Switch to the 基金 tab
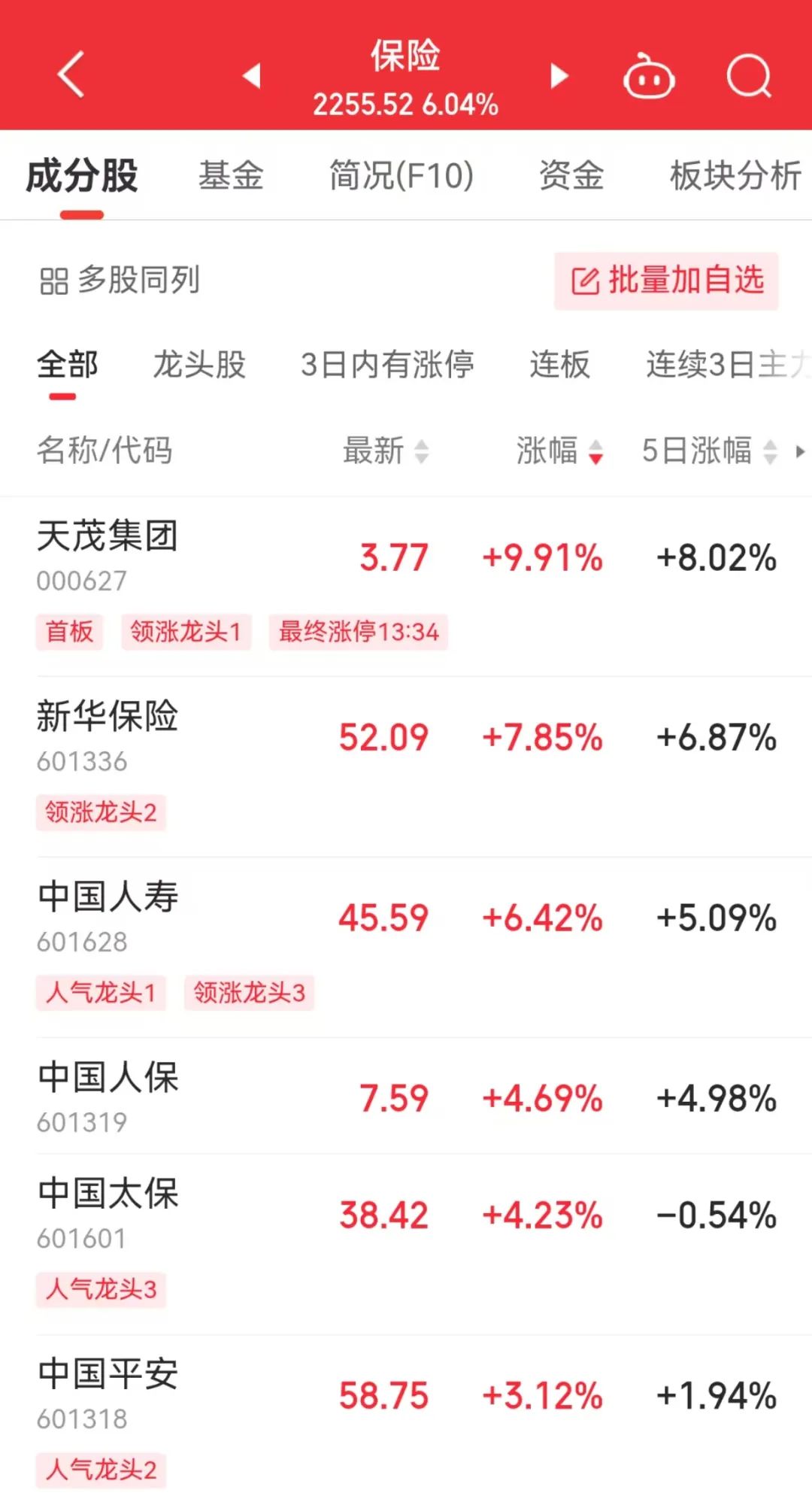 tap(231, 175)
